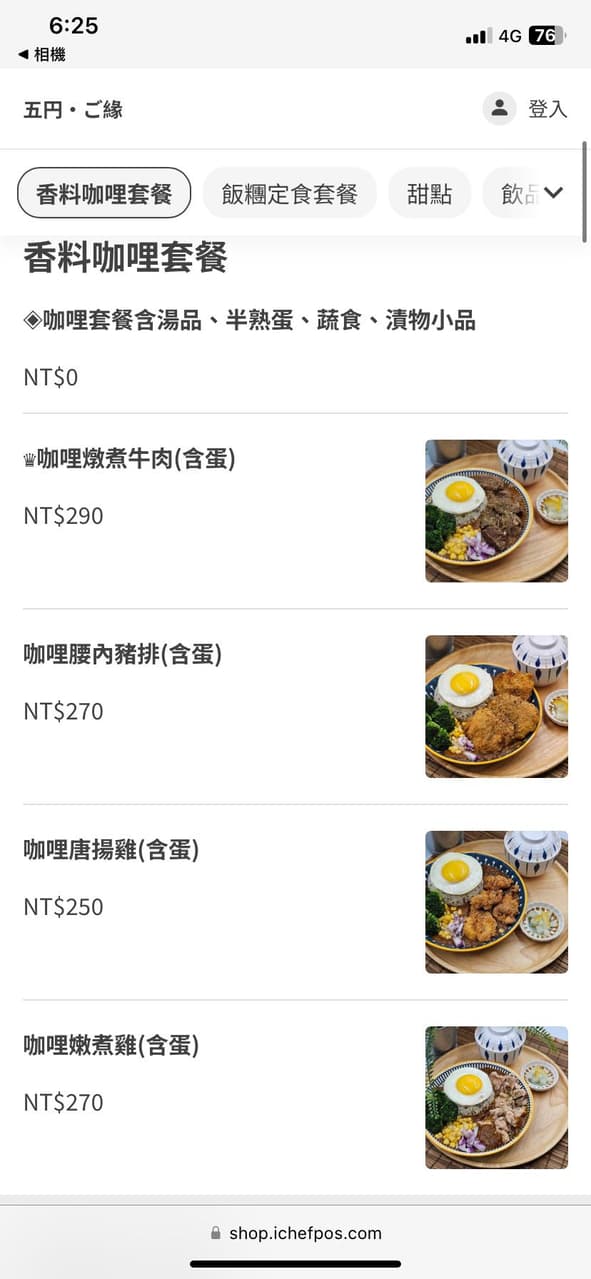Screen dimensions: 591x1279
Task: Open the 咖哩燉煮牛肉(含蛋) item
Action: (296, 511)
